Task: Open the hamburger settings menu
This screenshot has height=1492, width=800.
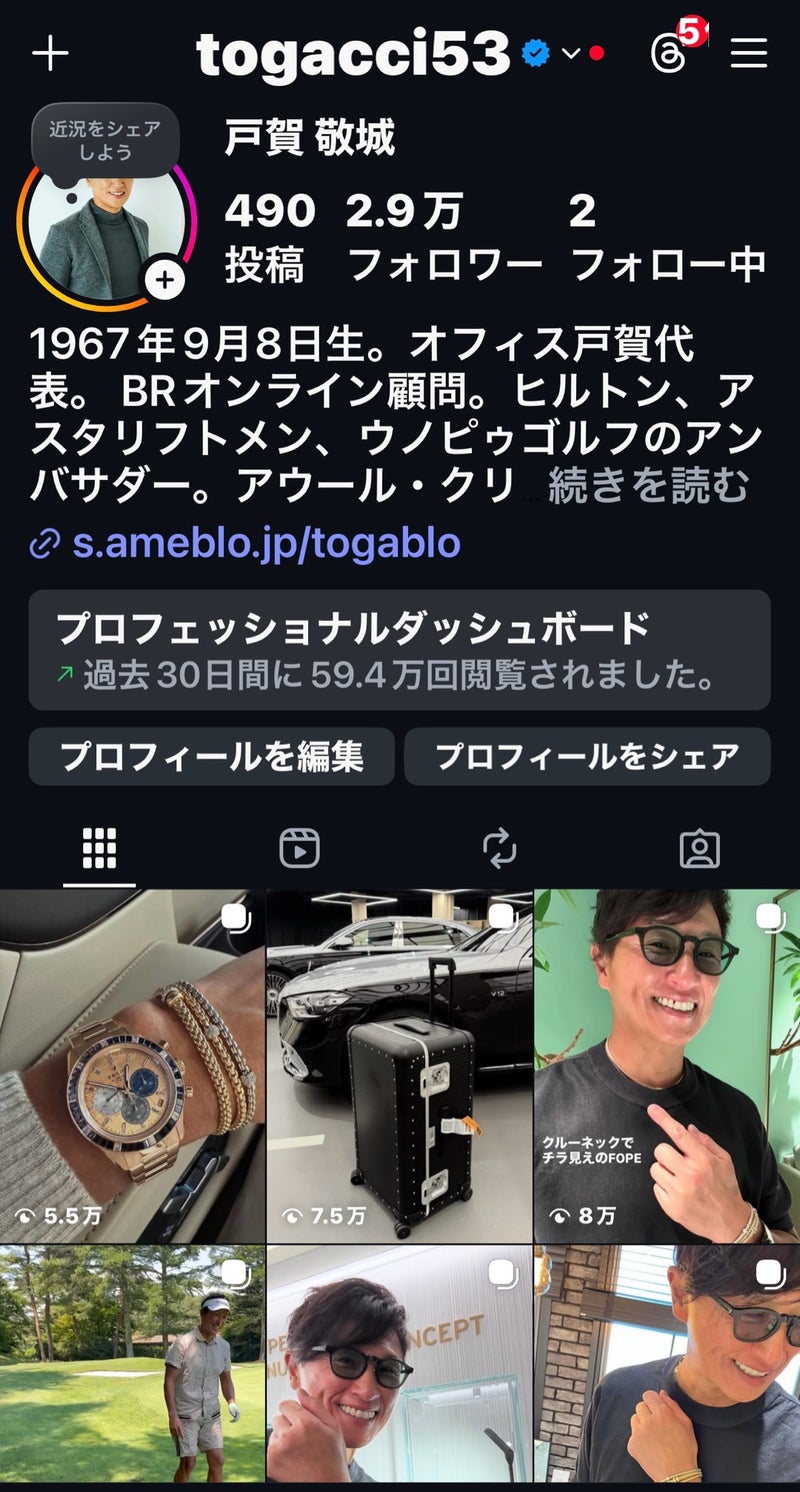Action: 748,54
